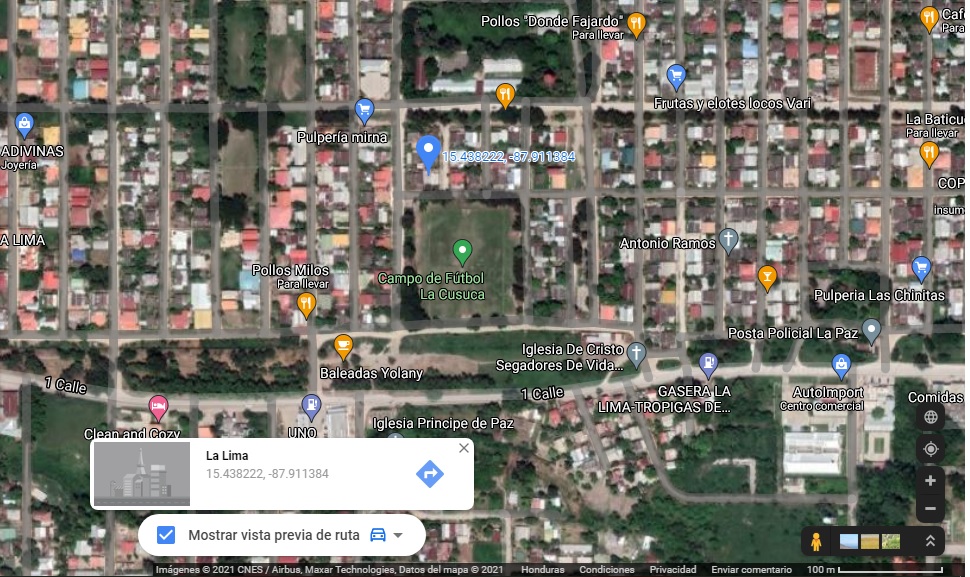This screenshot has height=577, width=970.
Task: Toggle Mostrar vista previa de ruta checkbox
Action: [x=167, y=535]
